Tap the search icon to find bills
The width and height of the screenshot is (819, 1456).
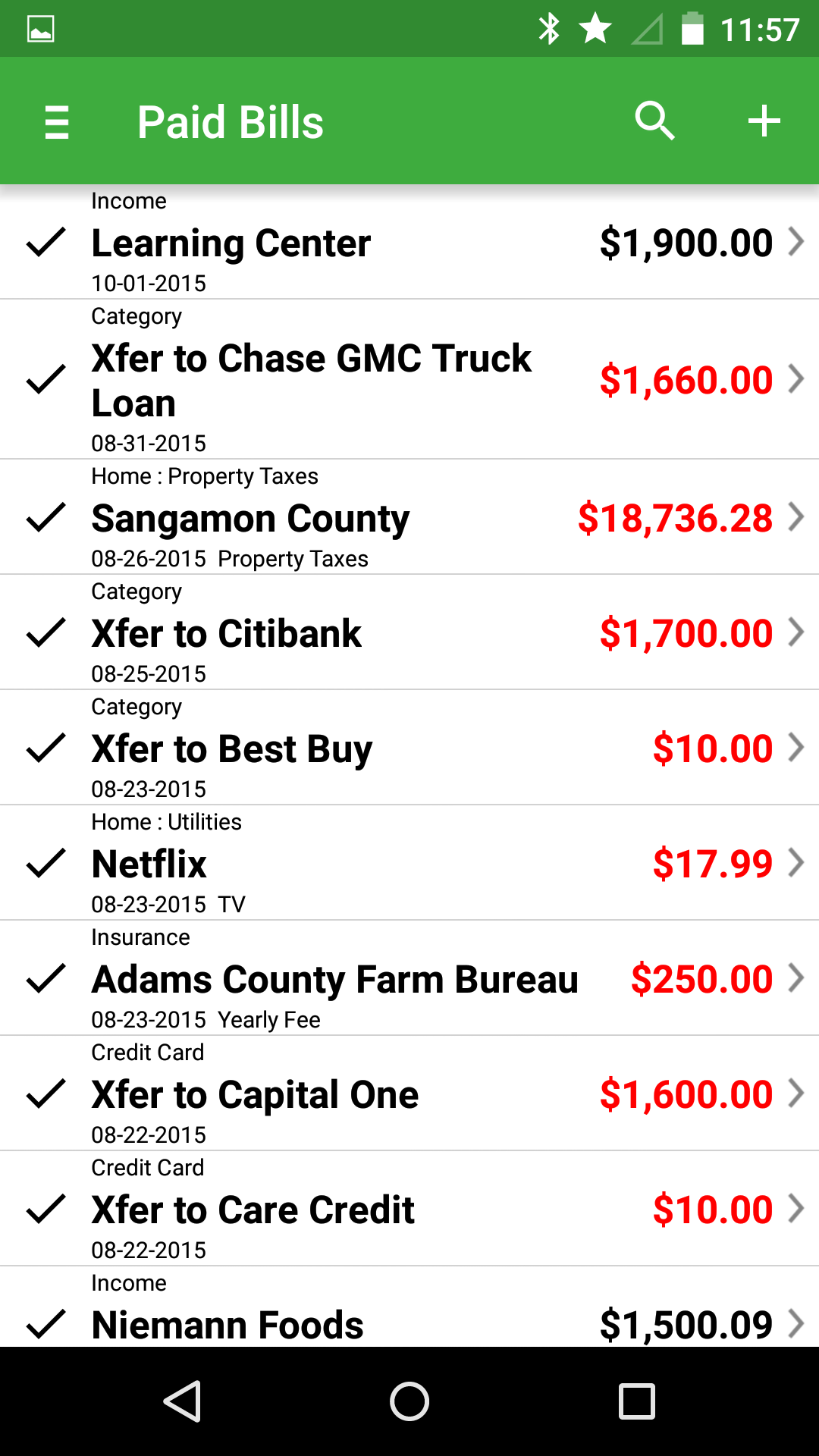(x=654, y=120)
